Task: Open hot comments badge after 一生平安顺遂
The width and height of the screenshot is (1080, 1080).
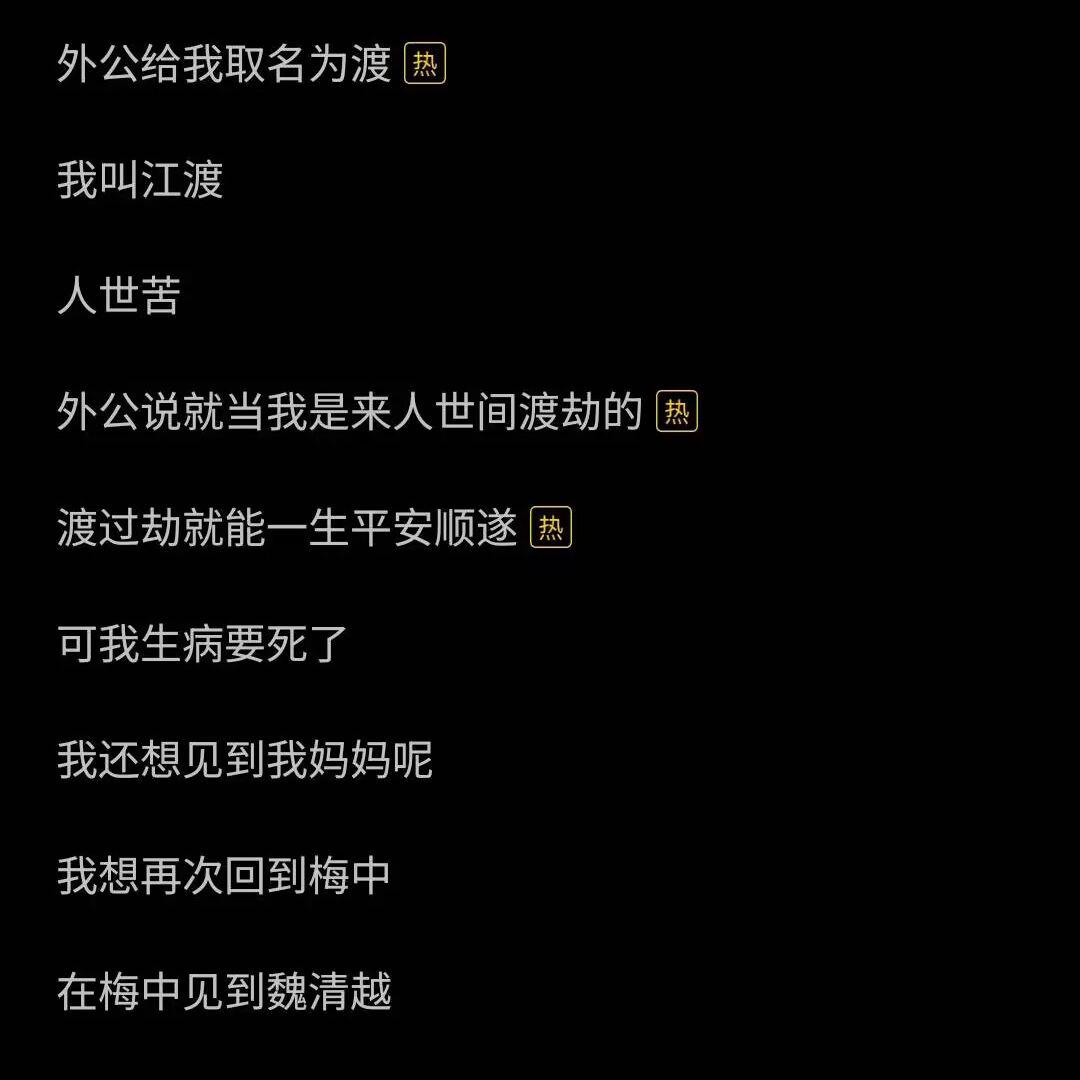Action: click(x=551, y=528)
